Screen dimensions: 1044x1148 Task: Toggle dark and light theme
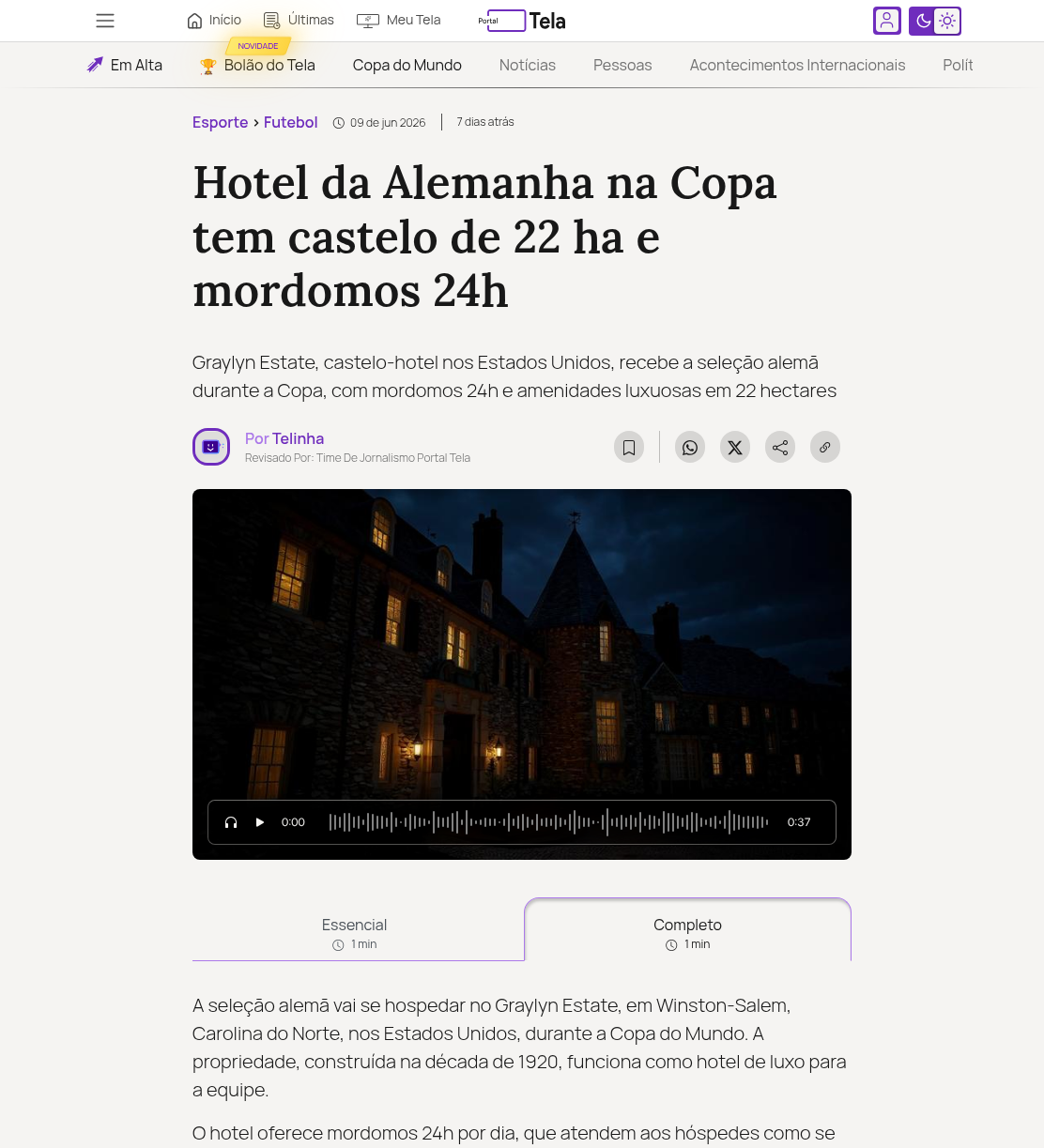[935, 21]
